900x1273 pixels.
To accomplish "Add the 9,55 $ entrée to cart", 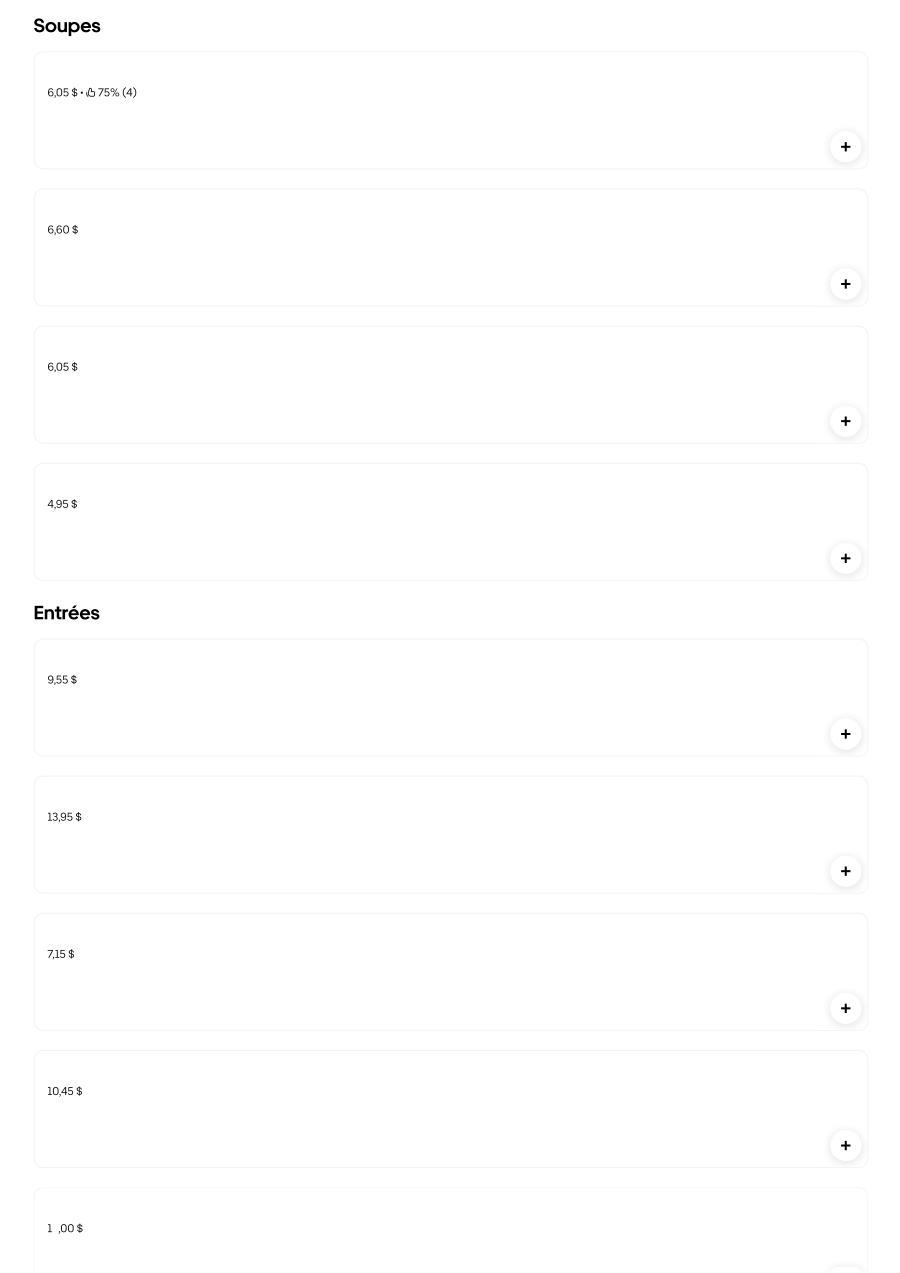I will click(x=845, y=734).
